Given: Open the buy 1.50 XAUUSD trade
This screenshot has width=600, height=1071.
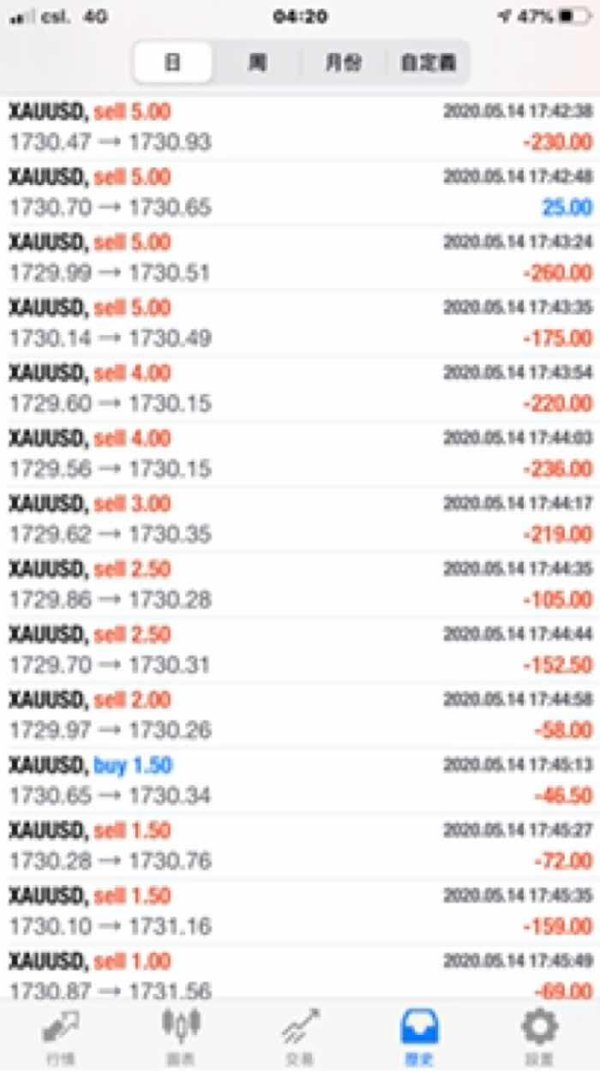Looking at the screenshot, I should coord(300,781).
